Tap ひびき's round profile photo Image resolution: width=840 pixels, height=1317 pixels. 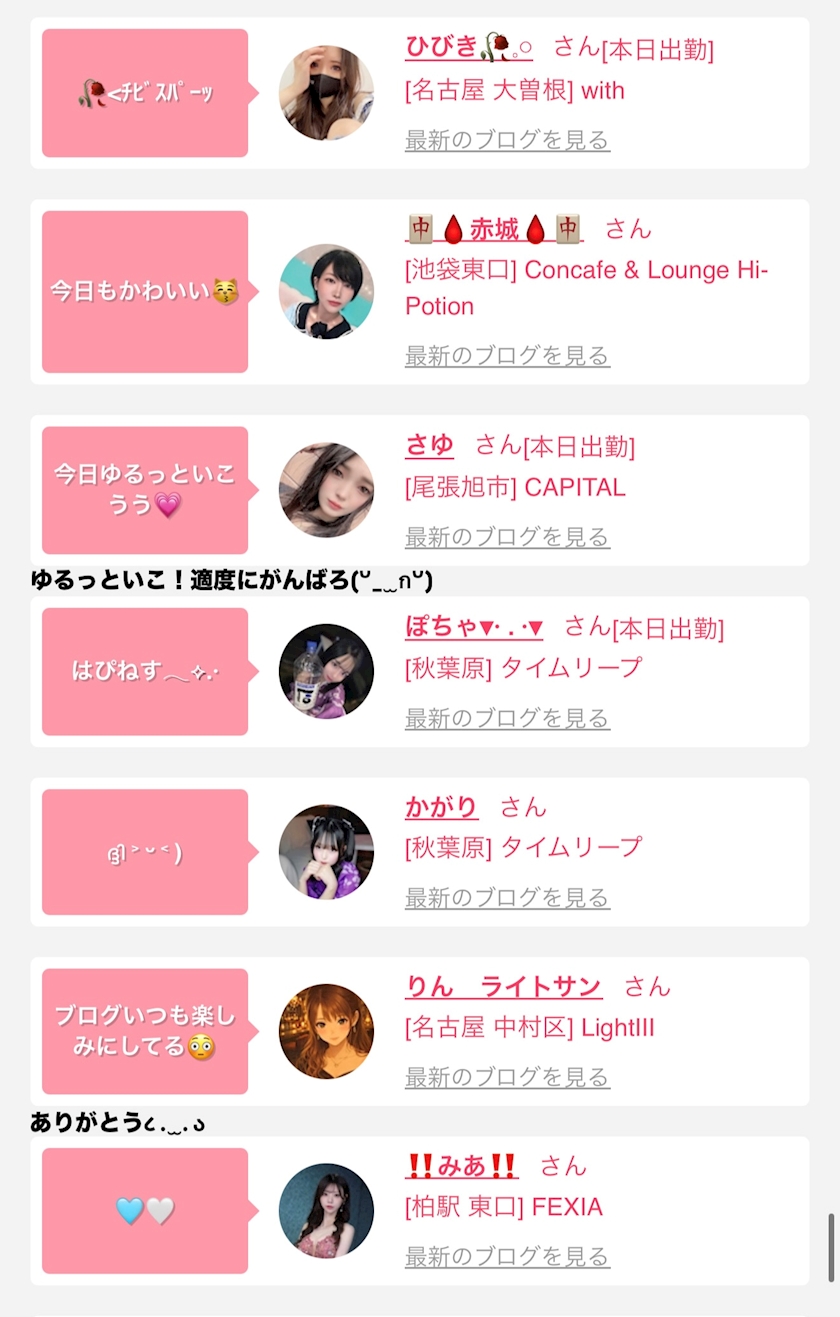[x=326, y=93]
